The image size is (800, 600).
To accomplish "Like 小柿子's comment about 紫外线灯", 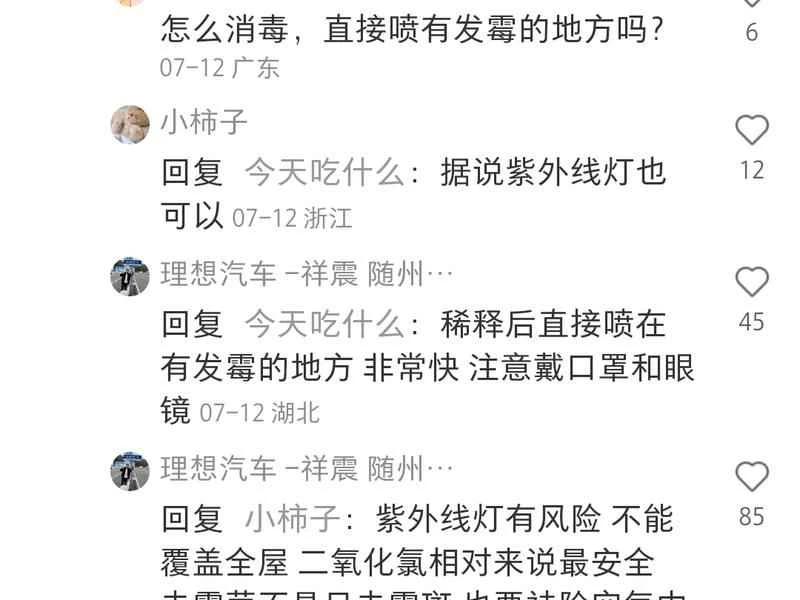I will pyautogui.click(x=751, y=130).
